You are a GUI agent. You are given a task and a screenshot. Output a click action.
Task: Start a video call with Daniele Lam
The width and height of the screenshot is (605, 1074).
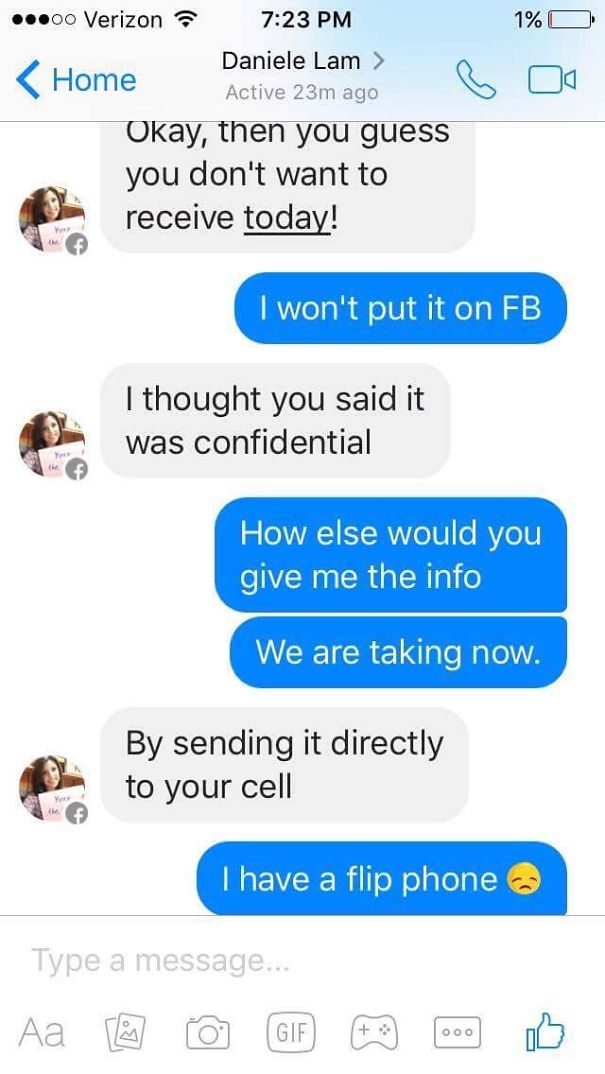(x=552, y=79)
